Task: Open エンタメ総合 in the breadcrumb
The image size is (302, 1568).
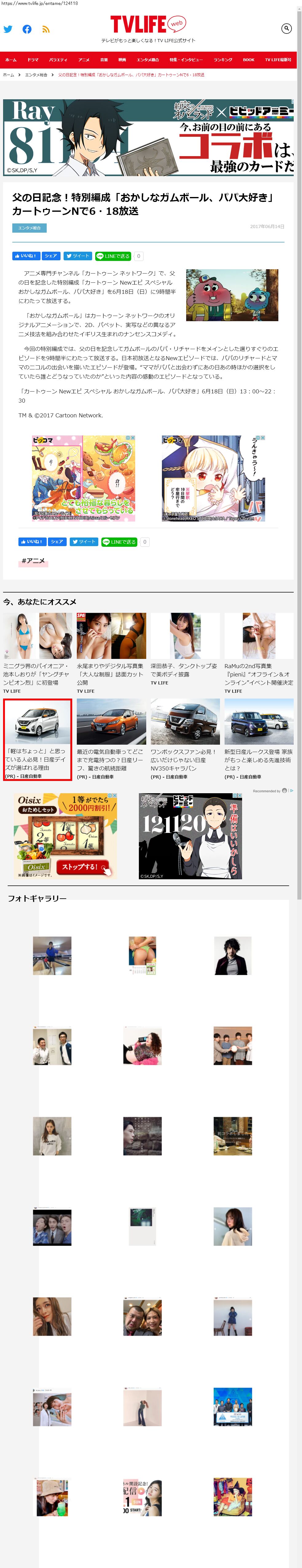Action: (36, 75)
